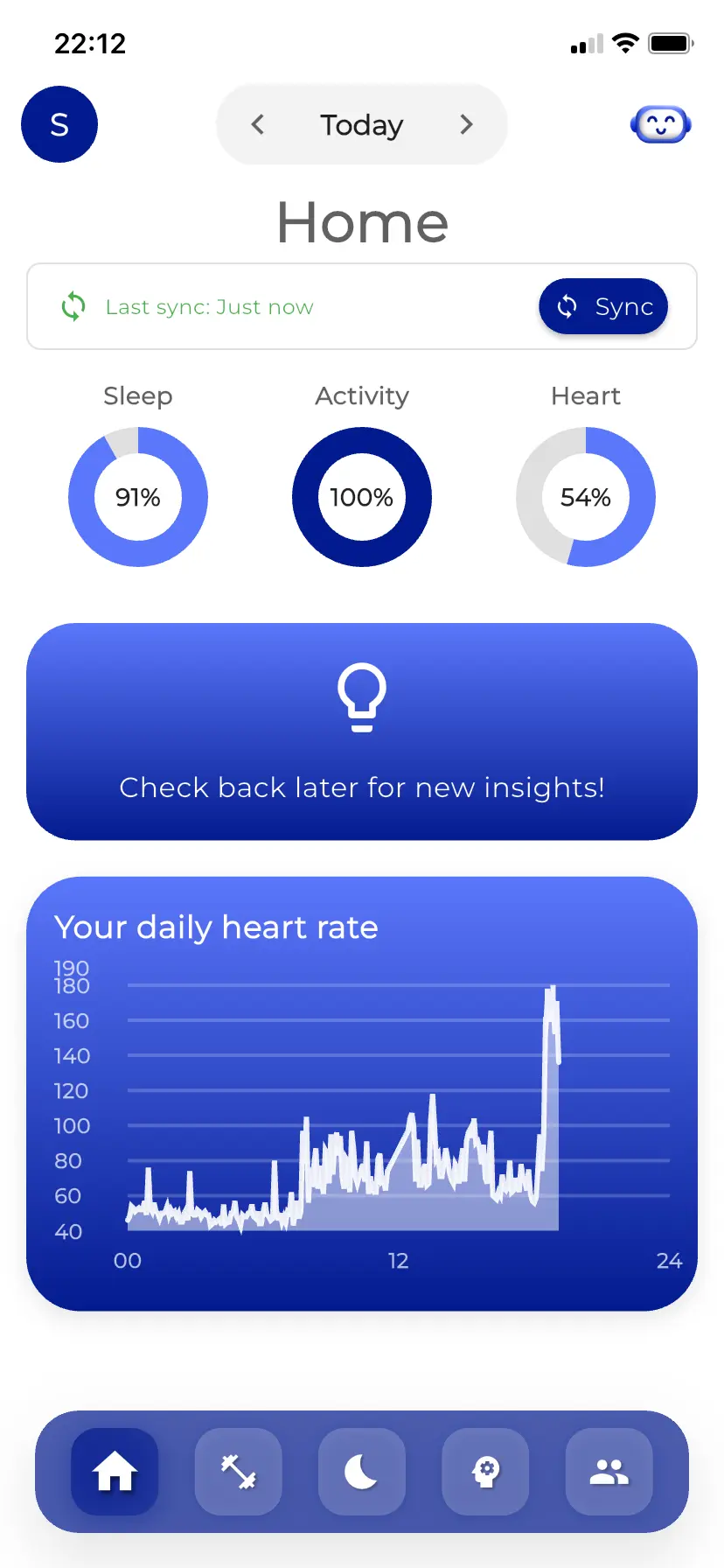Viewport: 724px width, 1568px height.
Task: Tap the Heart 54% progress ring
Action: point(585,497)
